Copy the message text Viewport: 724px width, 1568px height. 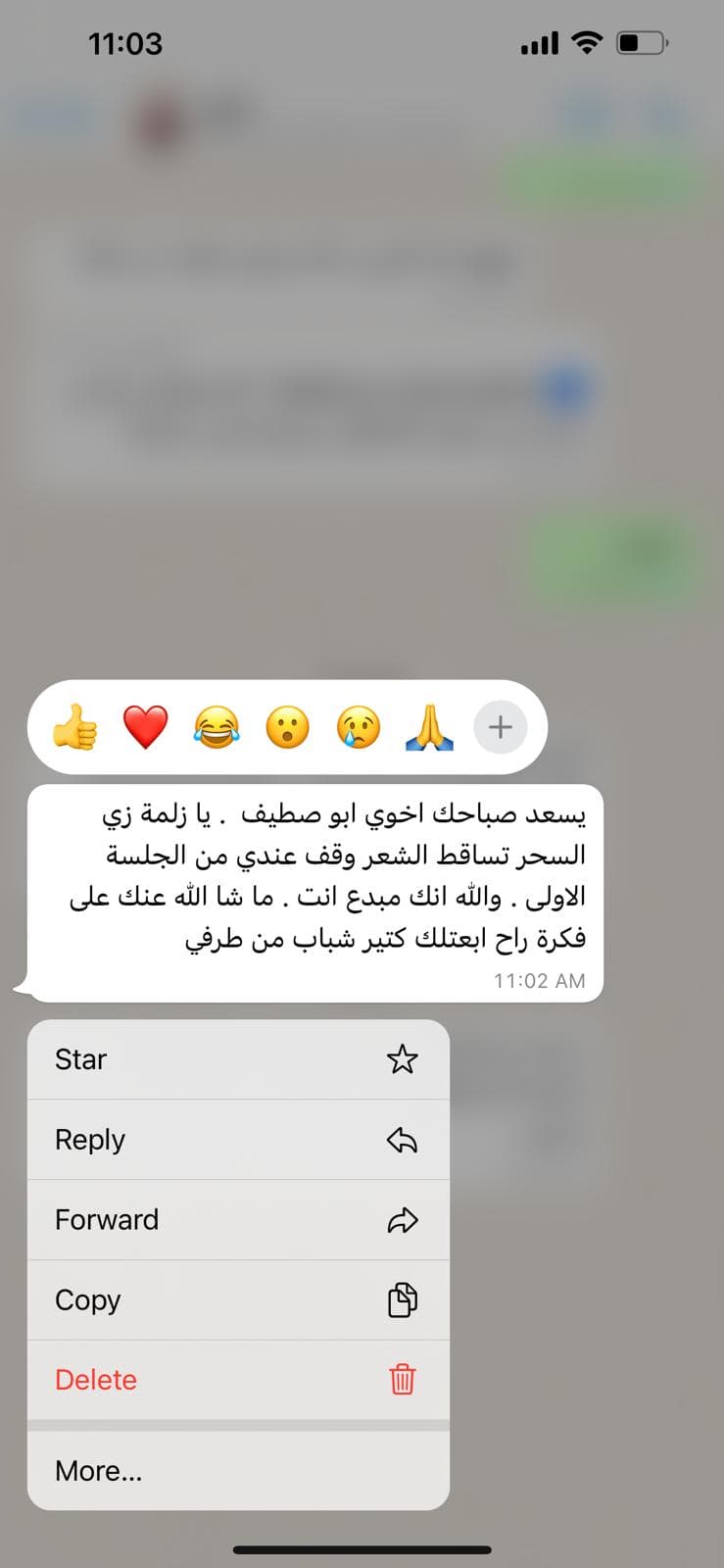tap(238, 1300)
